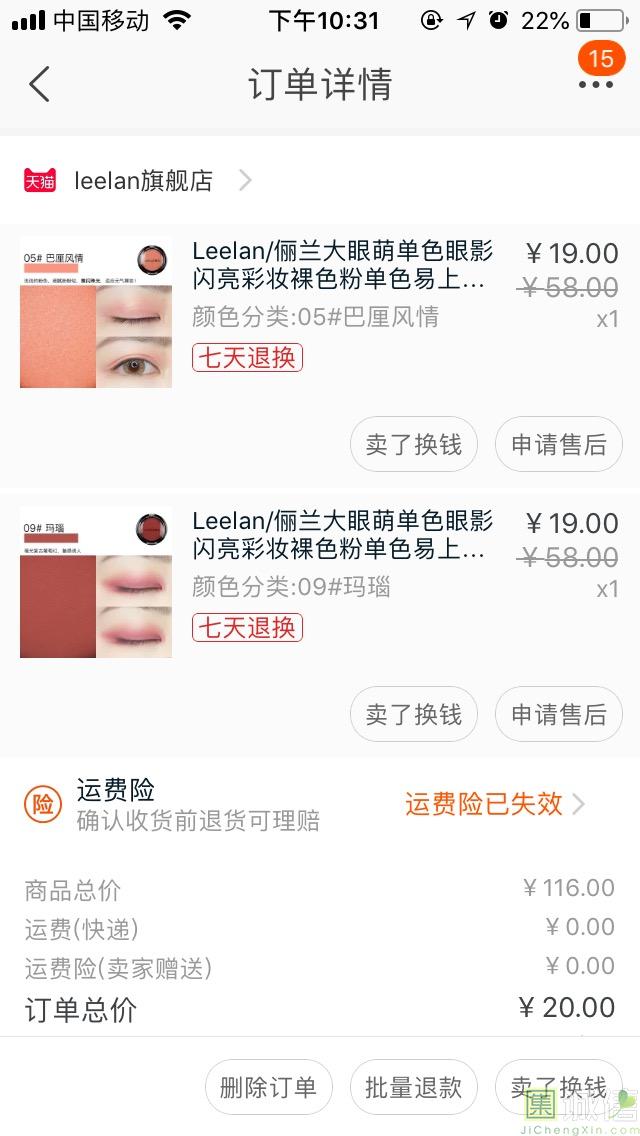
Task: Tap 卖了换钱 for the 09#玛瑙 item
Action: [413, 714]
